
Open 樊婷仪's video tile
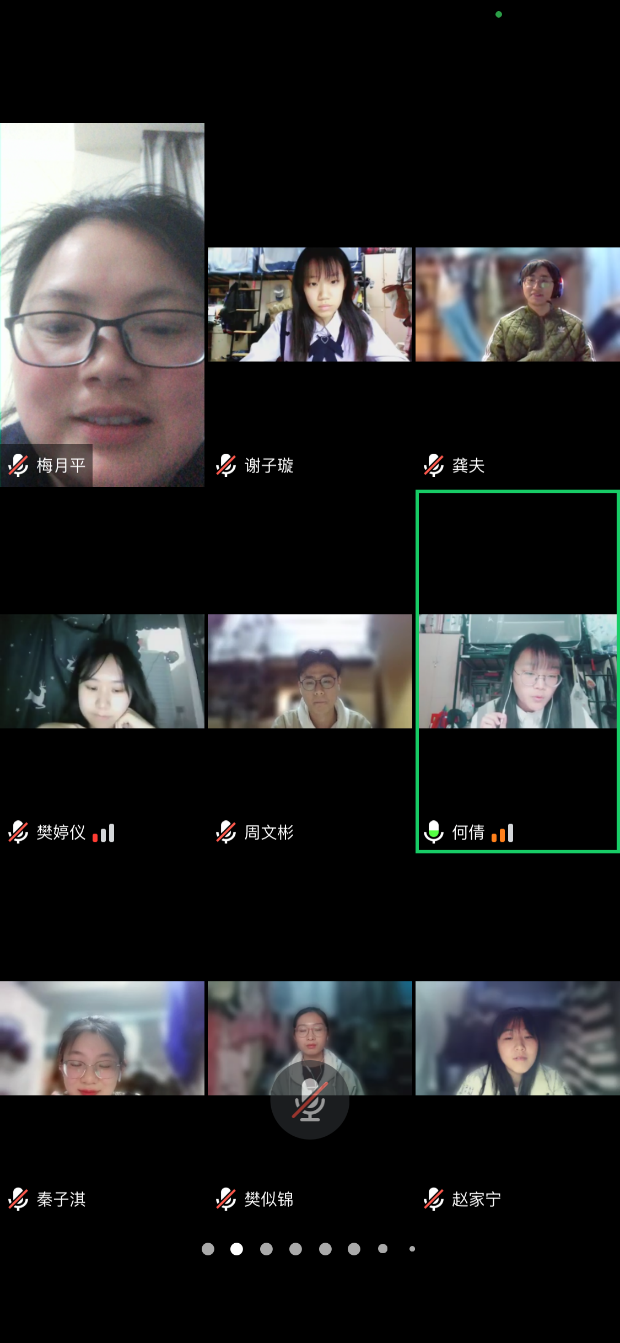point(102,671)
